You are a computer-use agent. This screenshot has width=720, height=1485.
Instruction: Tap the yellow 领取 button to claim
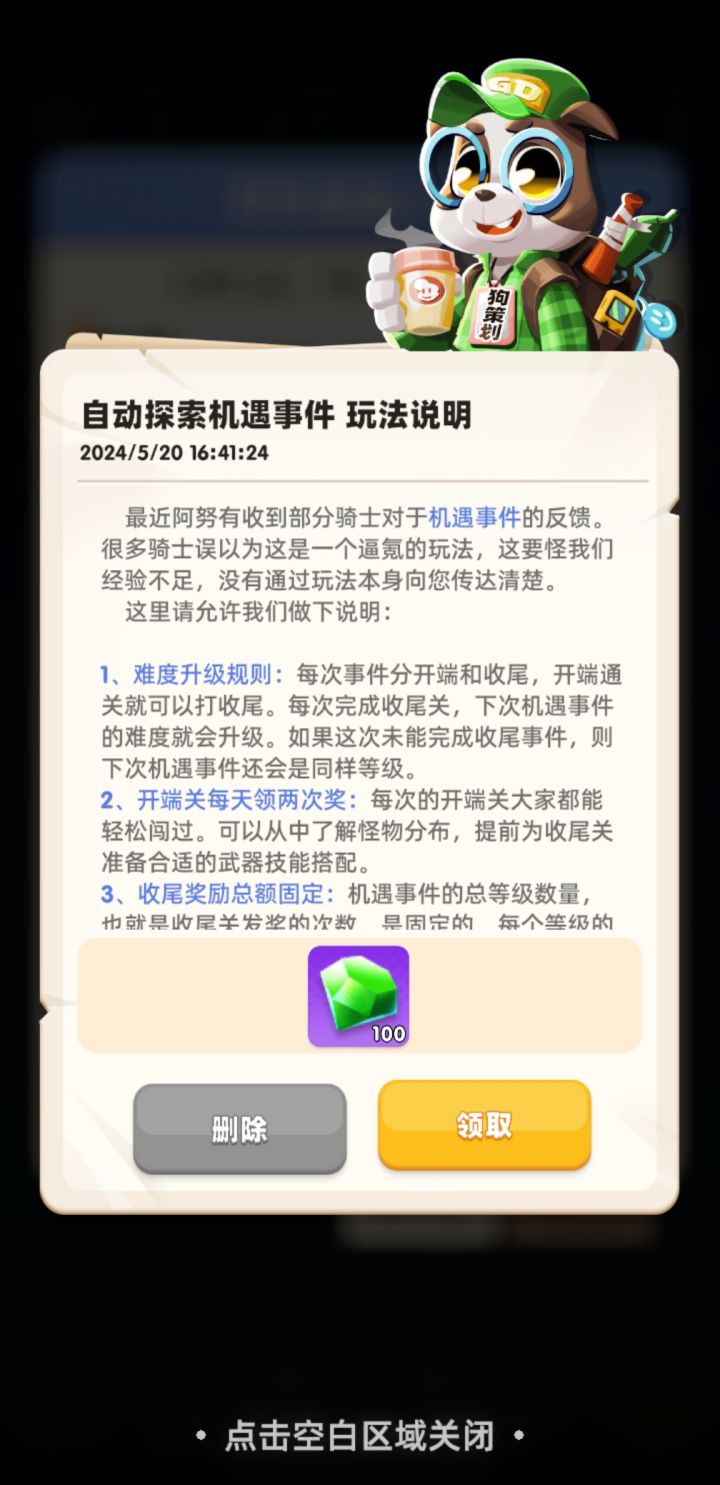pos(483,1124)
